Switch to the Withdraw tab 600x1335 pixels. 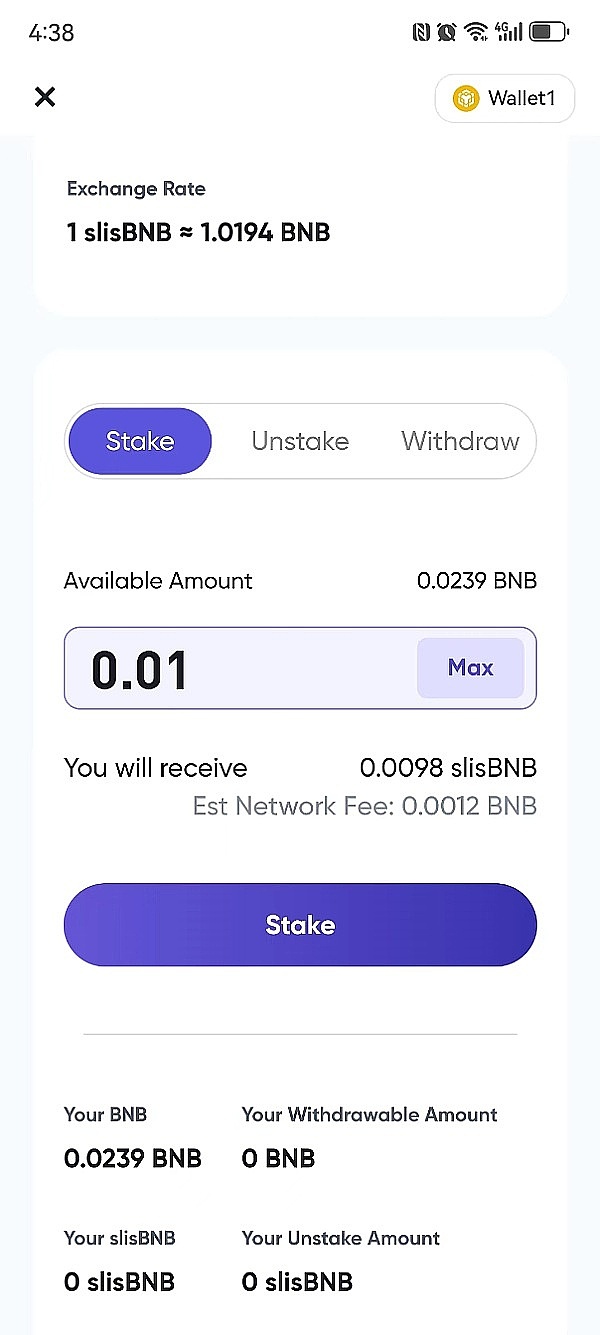click(x=460, y=441)
